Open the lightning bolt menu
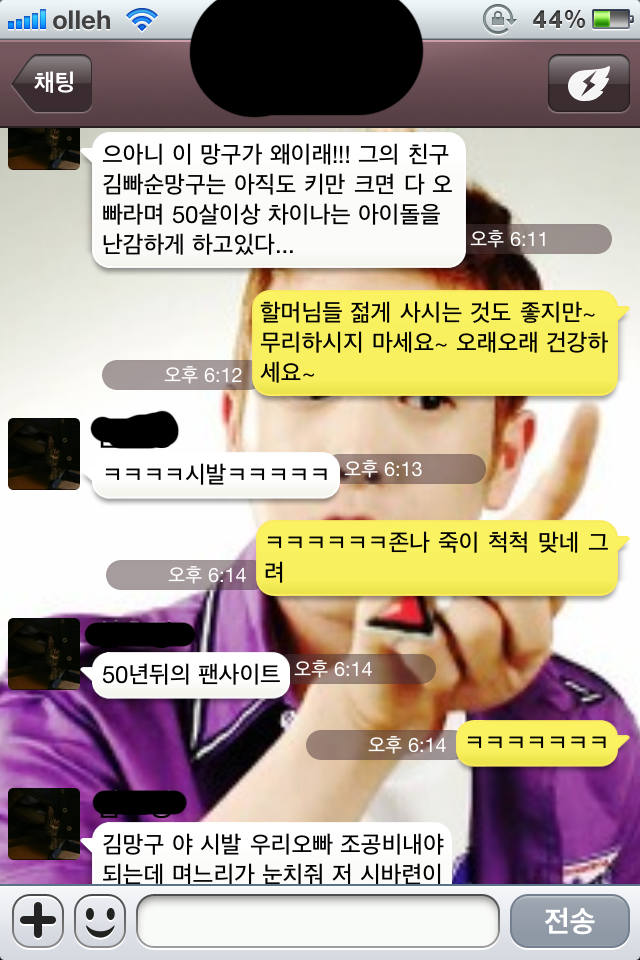 (588, 84)
